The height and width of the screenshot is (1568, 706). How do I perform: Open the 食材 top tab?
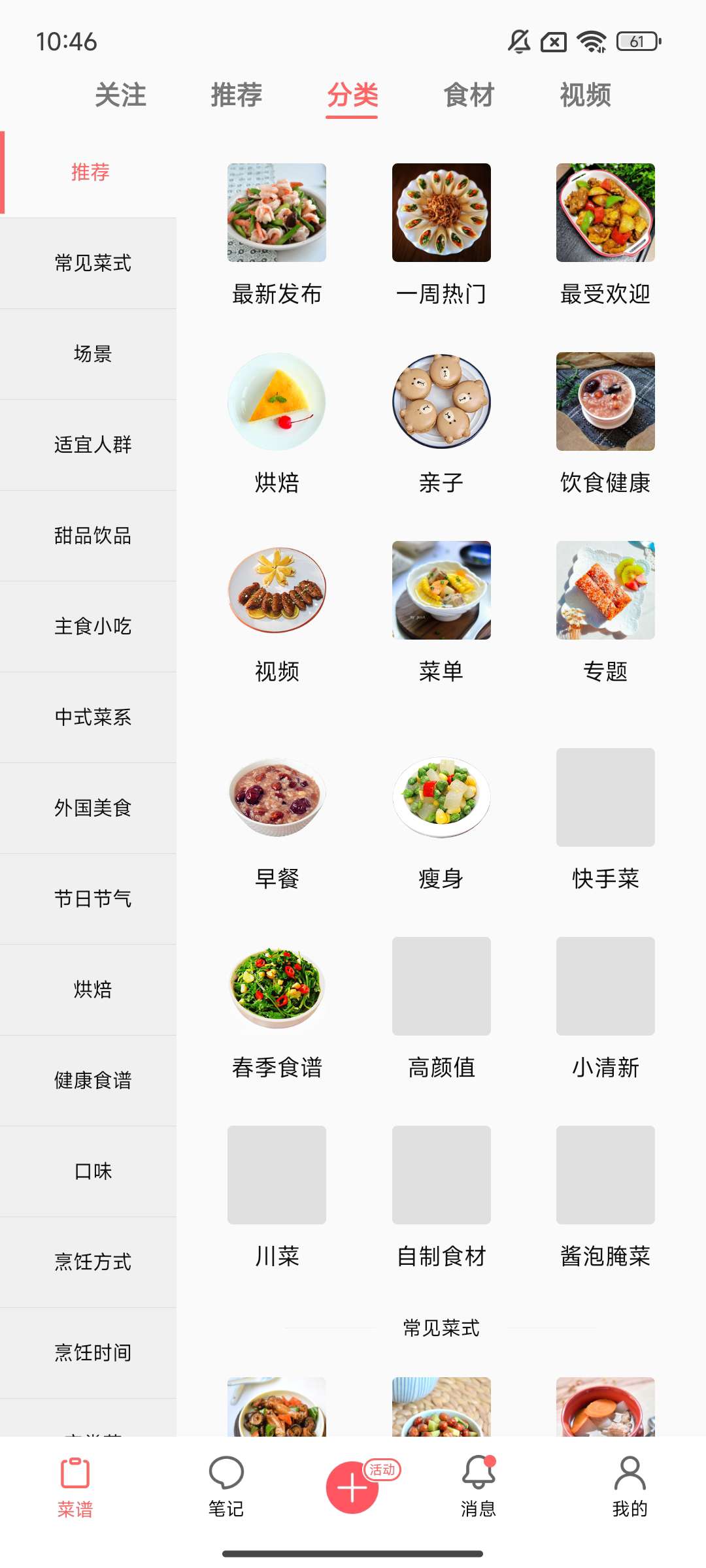[469, 95]
